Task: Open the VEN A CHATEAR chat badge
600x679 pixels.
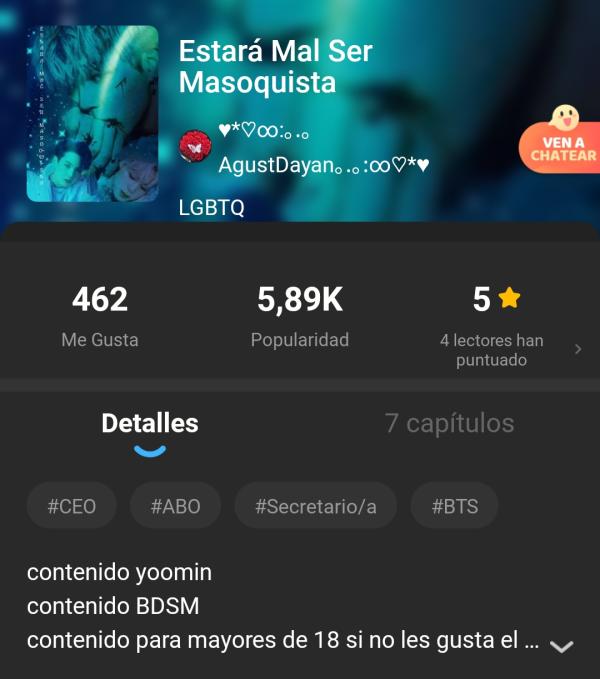Action: 562,140
